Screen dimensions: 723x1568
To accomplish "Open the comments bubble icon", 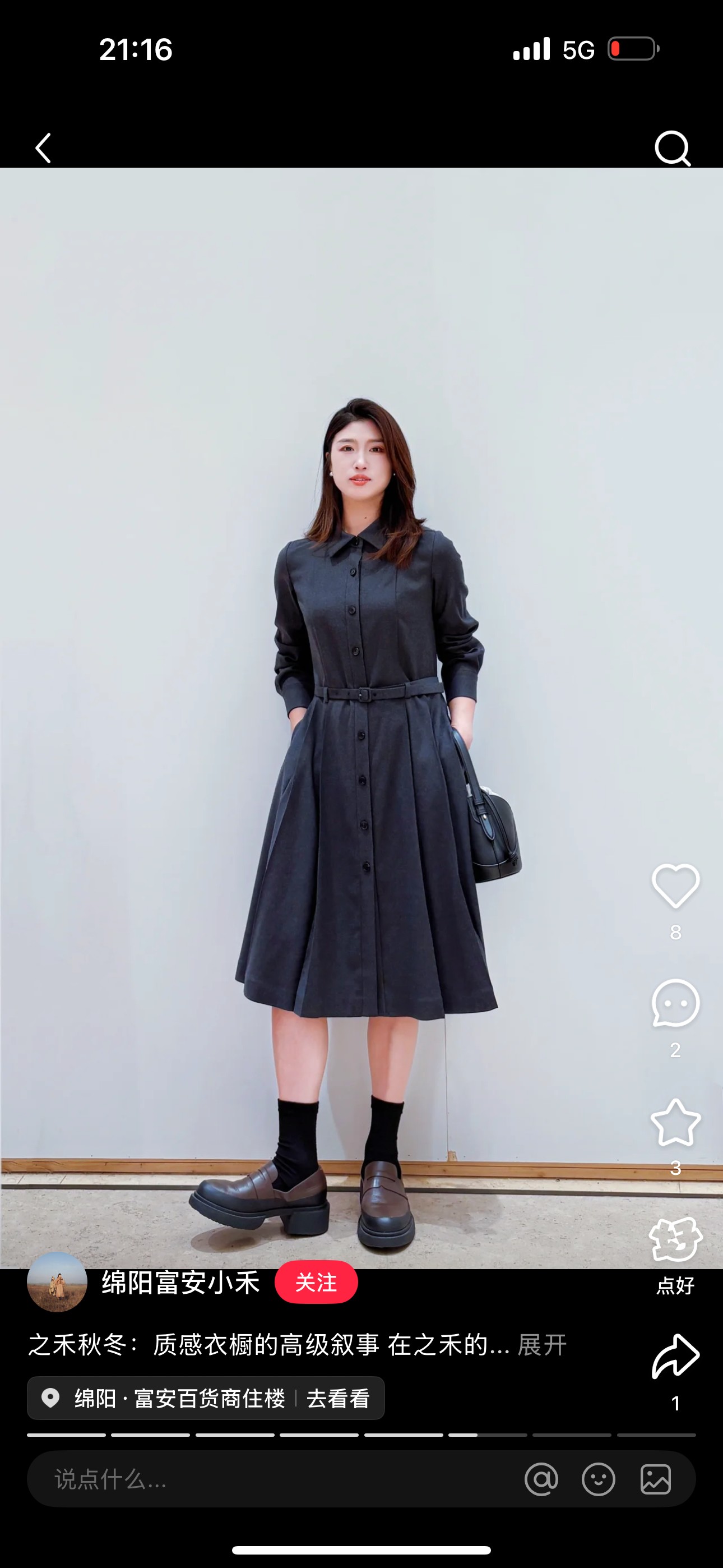I will click(x=675, y=1003).
